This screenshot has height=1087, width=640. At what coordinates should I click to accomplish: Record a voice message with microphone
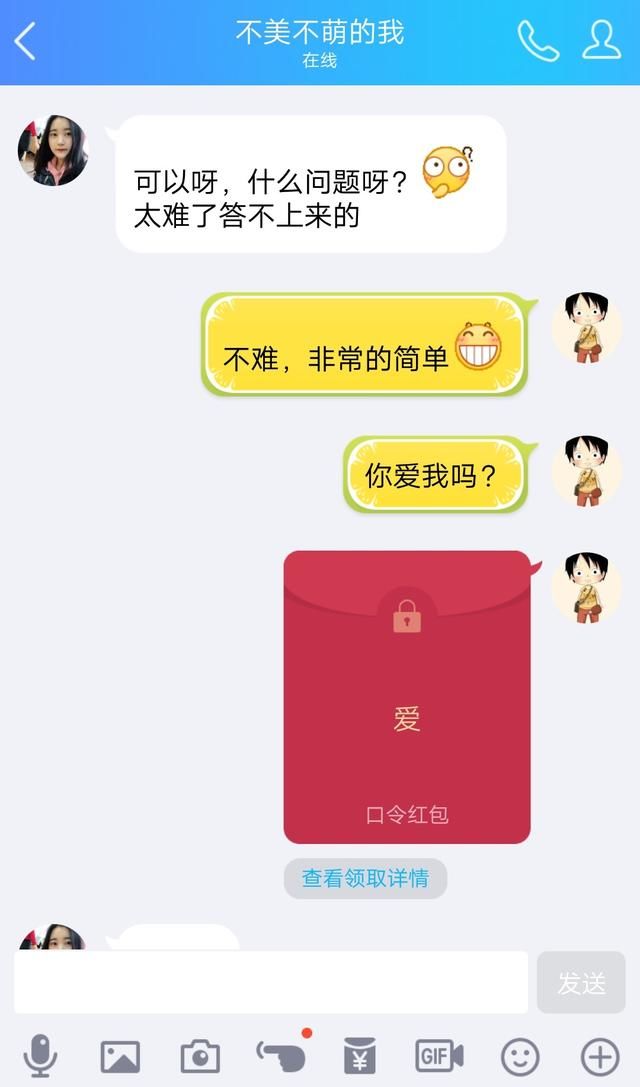tap(40, 1056)
